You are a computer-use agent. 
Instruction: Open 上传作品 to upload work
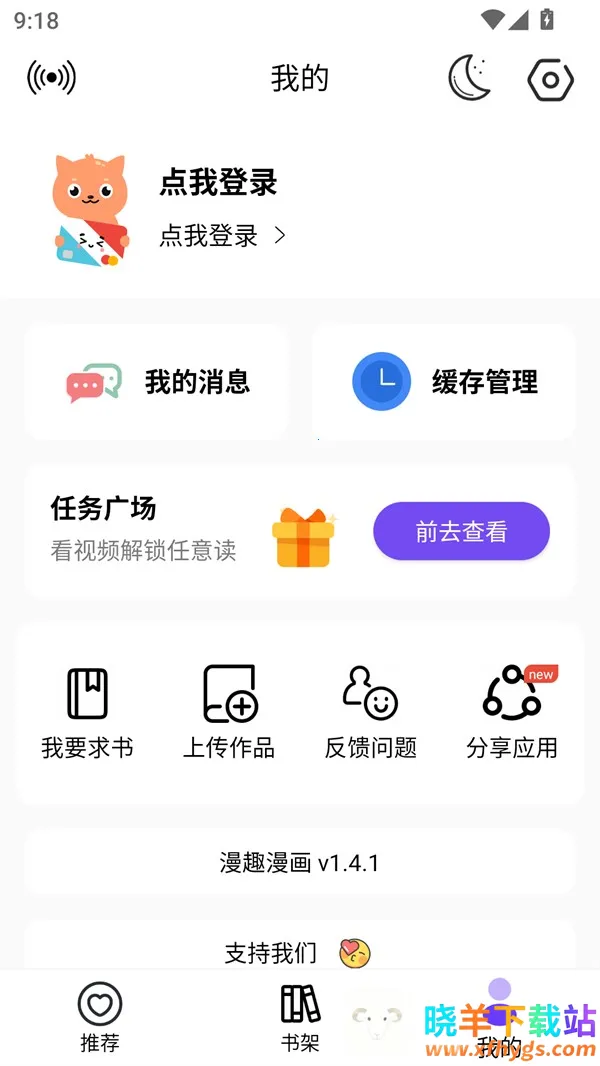[229, 712]
